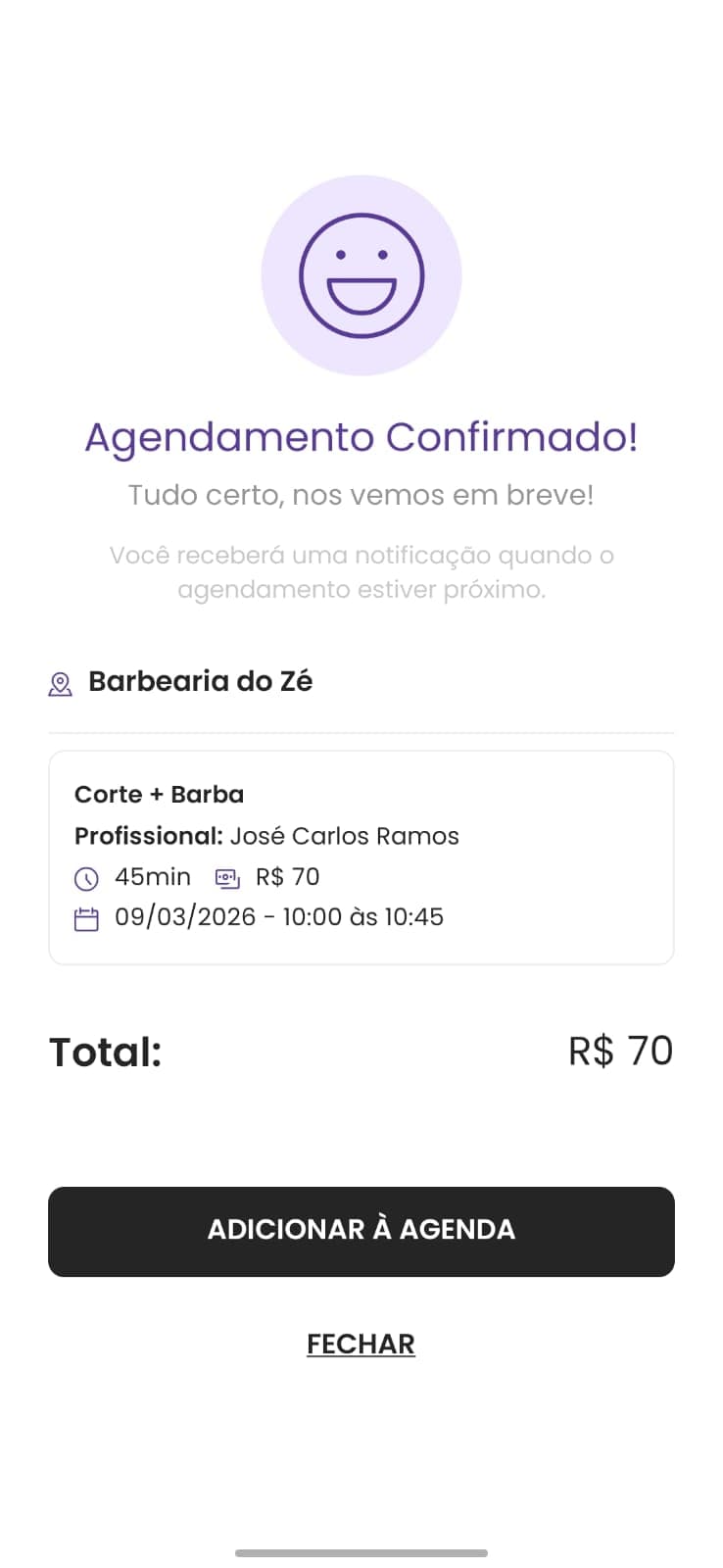Click the R$ 70 total amount

(620, 1051)
